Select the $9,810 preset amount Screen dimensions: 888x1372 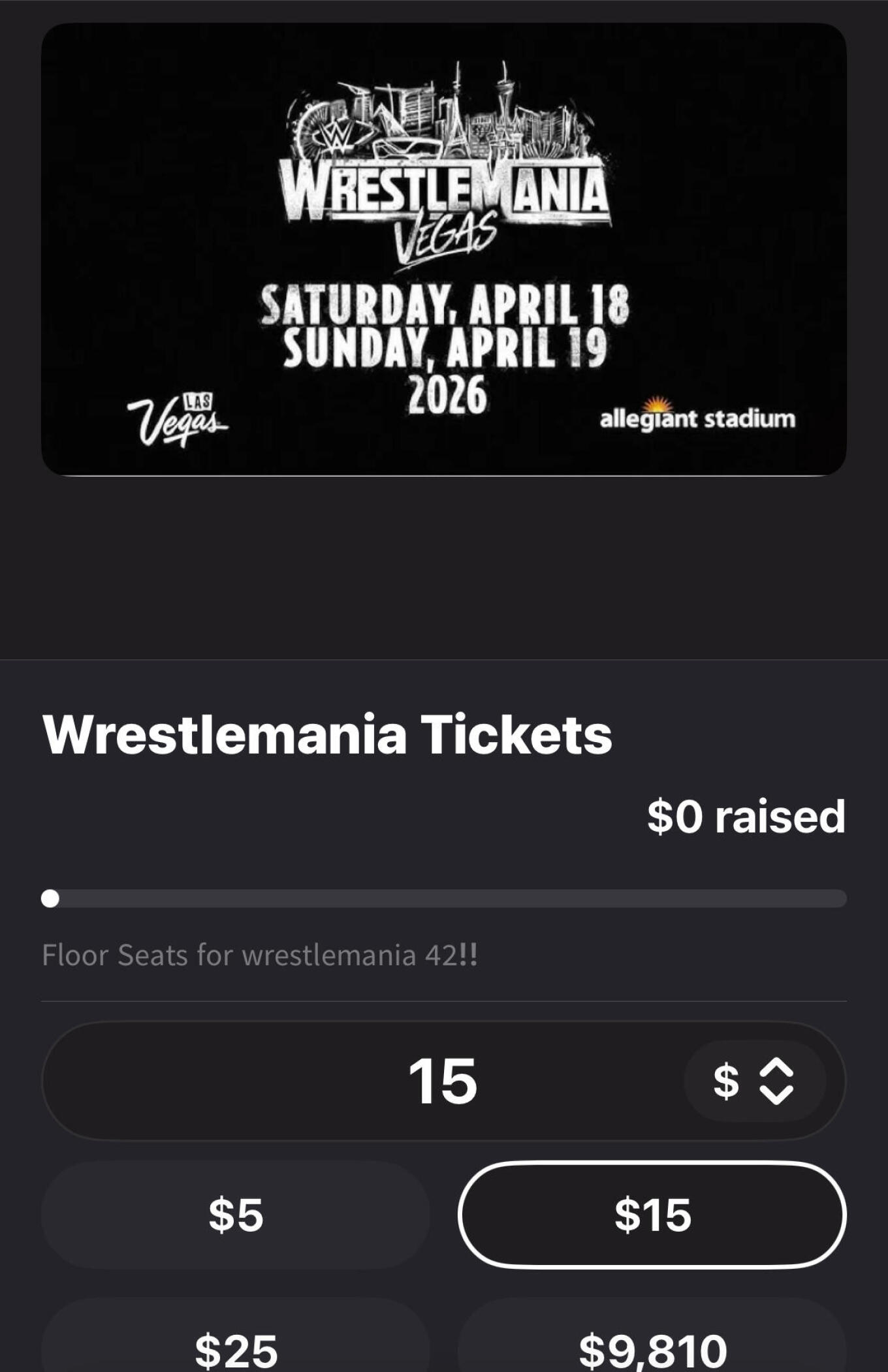652,1349
